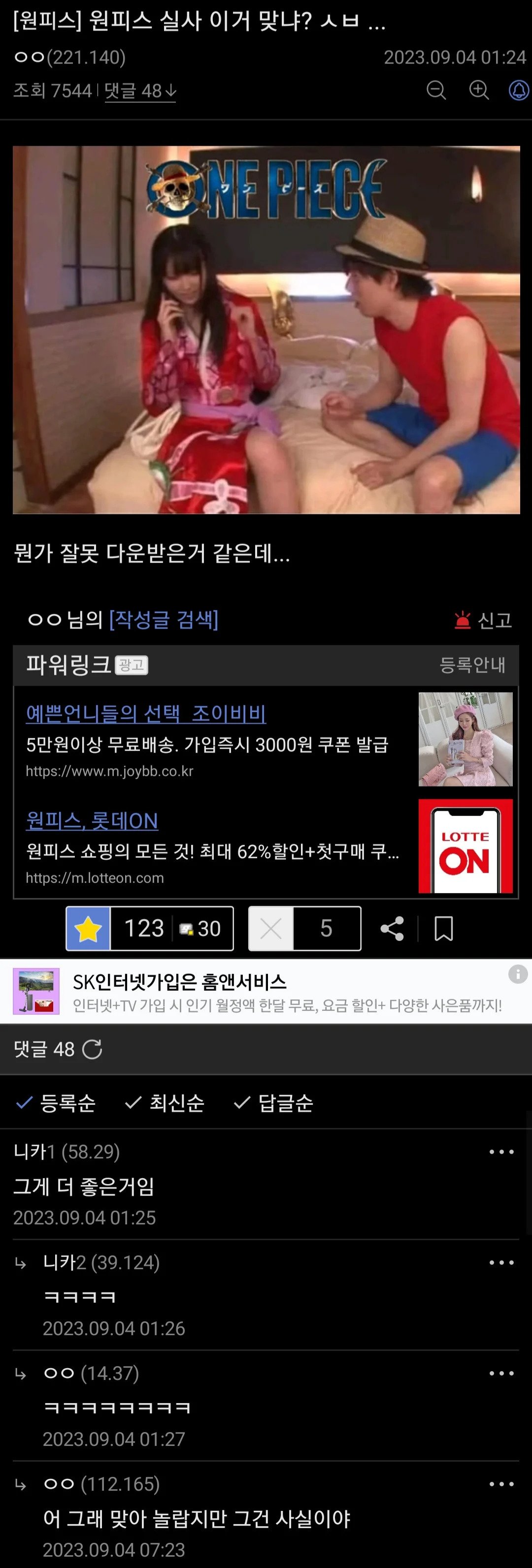Open the notification bell icon
This screenshot has height=1568, width=532.
[519, 90]
